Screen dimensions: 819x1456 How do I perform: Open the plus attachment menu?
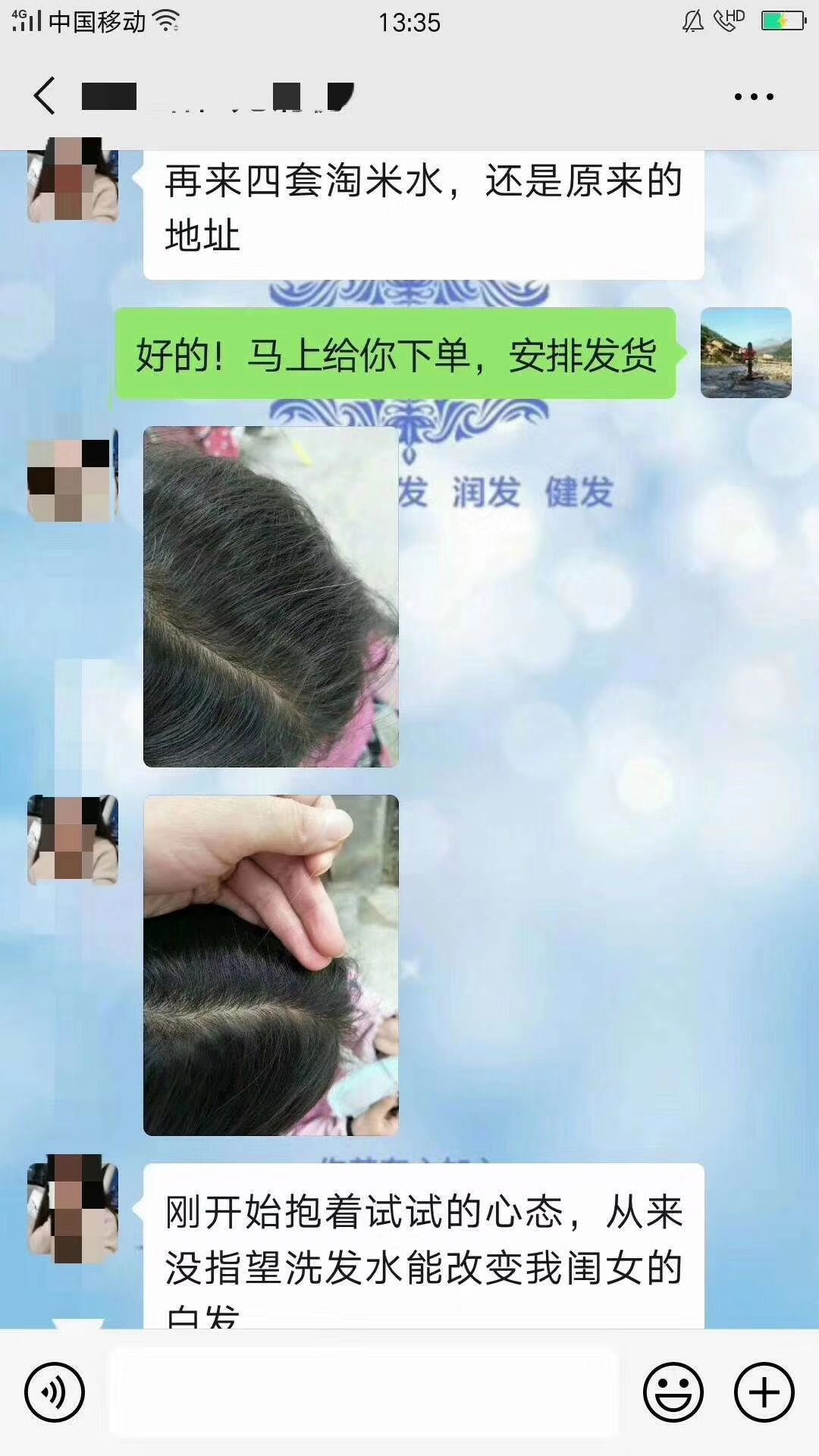point(764,1392)
